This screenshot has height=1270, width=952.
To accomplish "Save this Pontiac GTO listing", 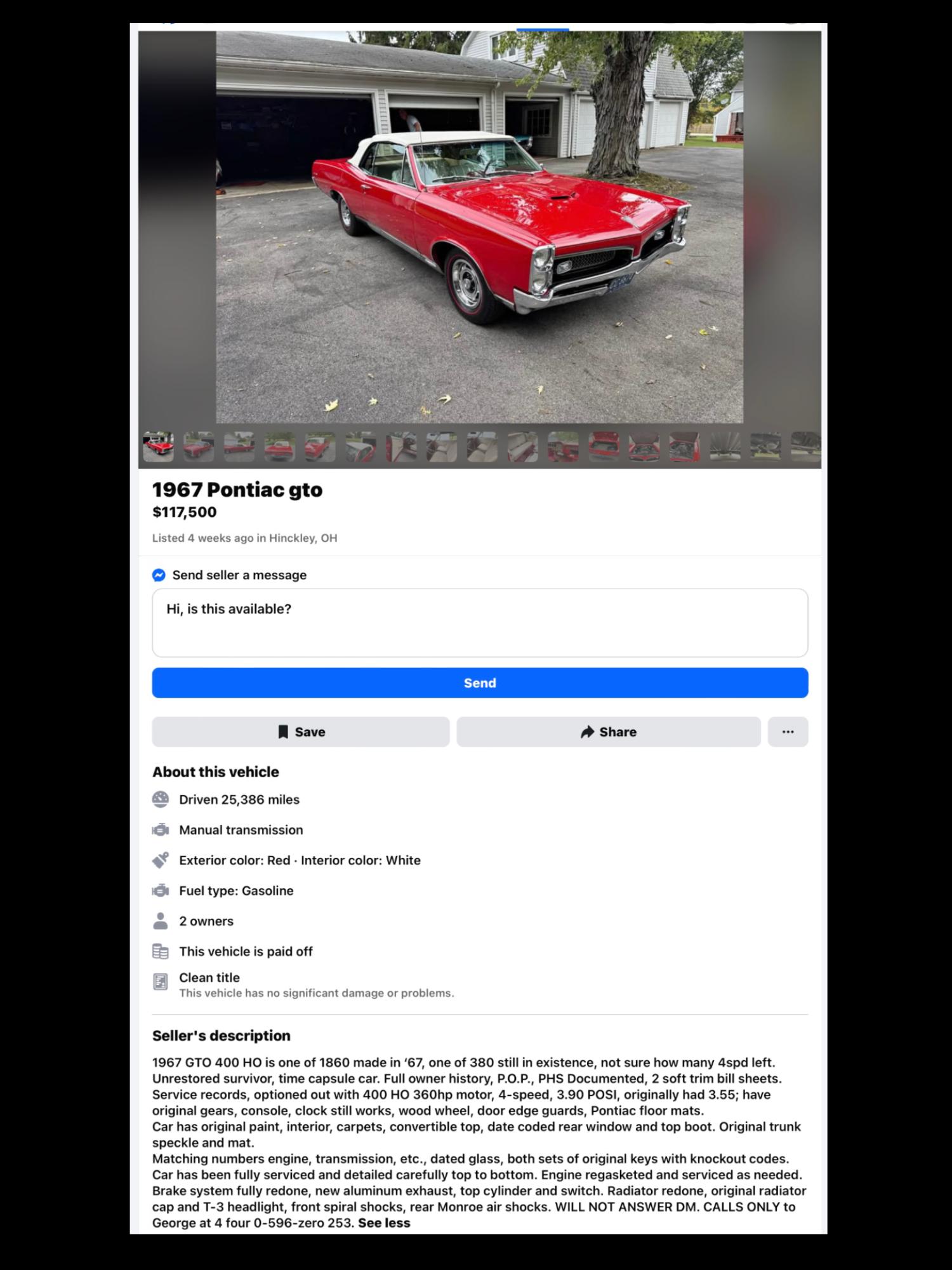I will click(x=301, y=732).
